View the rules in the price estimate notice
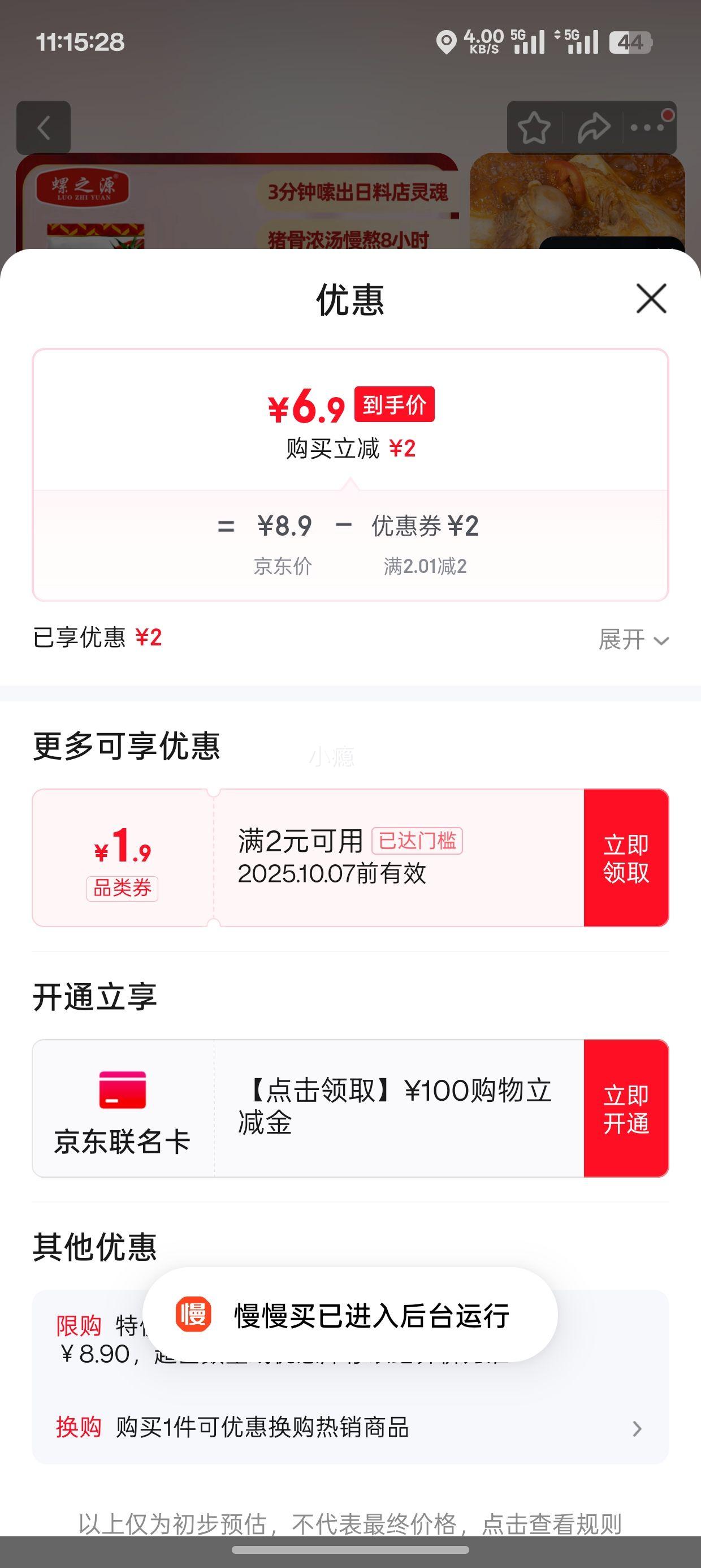 pyautogui.click(x=551, y=1523)
